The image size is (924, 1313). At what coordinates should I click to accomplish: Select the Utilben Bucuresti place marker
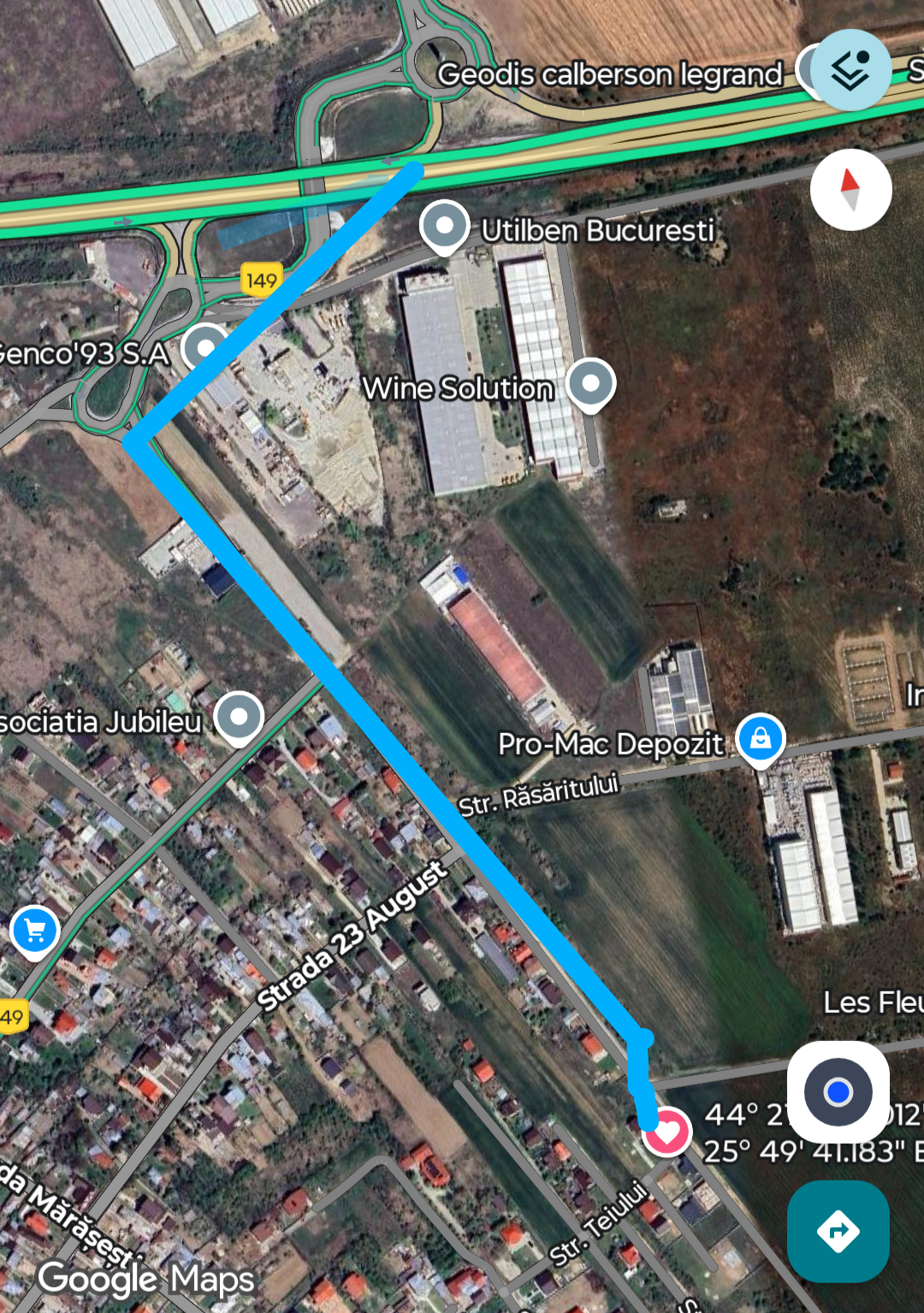(445, 227)
